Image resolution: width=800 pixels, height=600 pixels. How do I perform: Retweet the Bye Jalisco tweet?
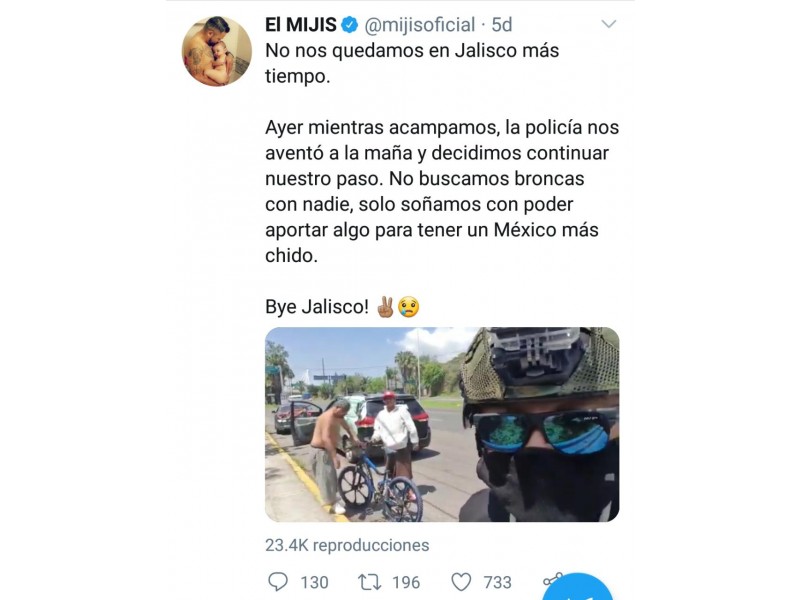pos(370,582)
